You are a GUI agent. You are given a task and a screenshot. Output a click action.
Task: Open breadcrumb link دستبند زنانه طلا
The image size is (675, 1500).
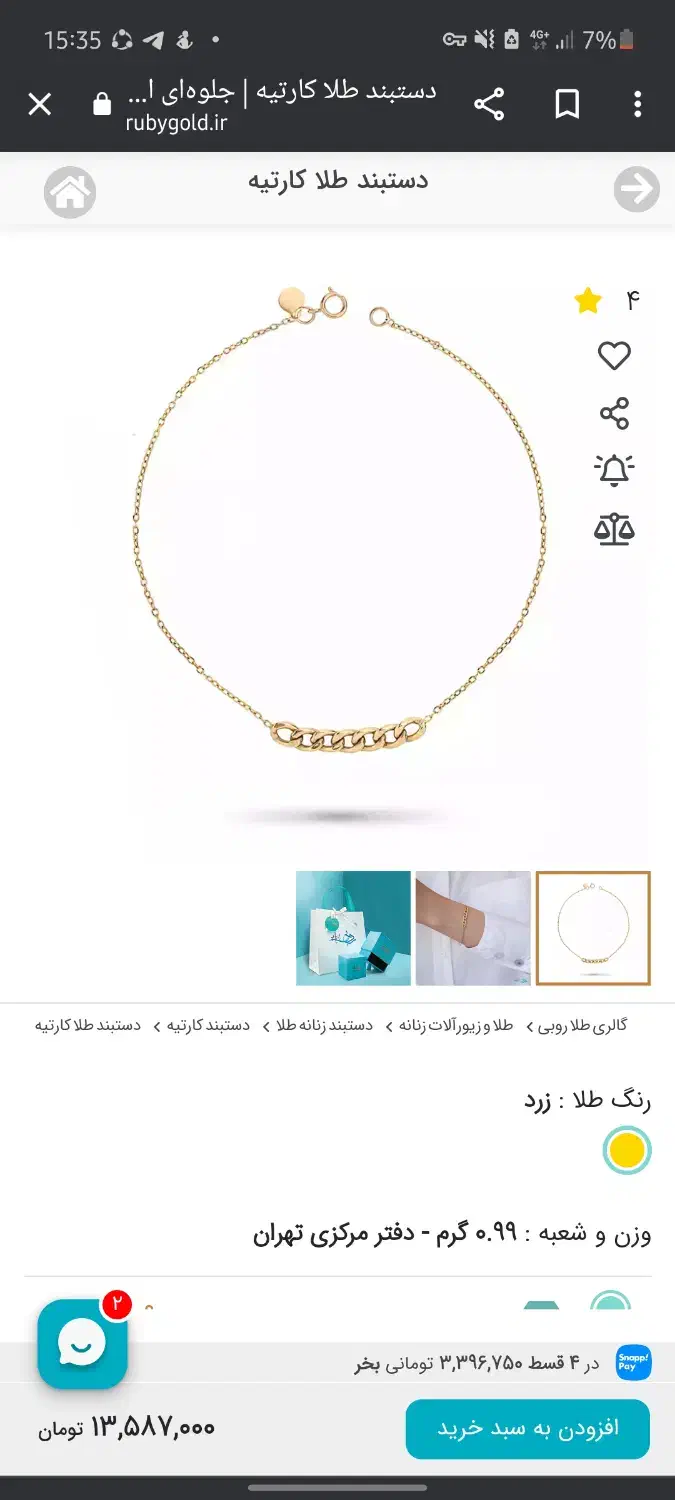tap(325, 1026)
